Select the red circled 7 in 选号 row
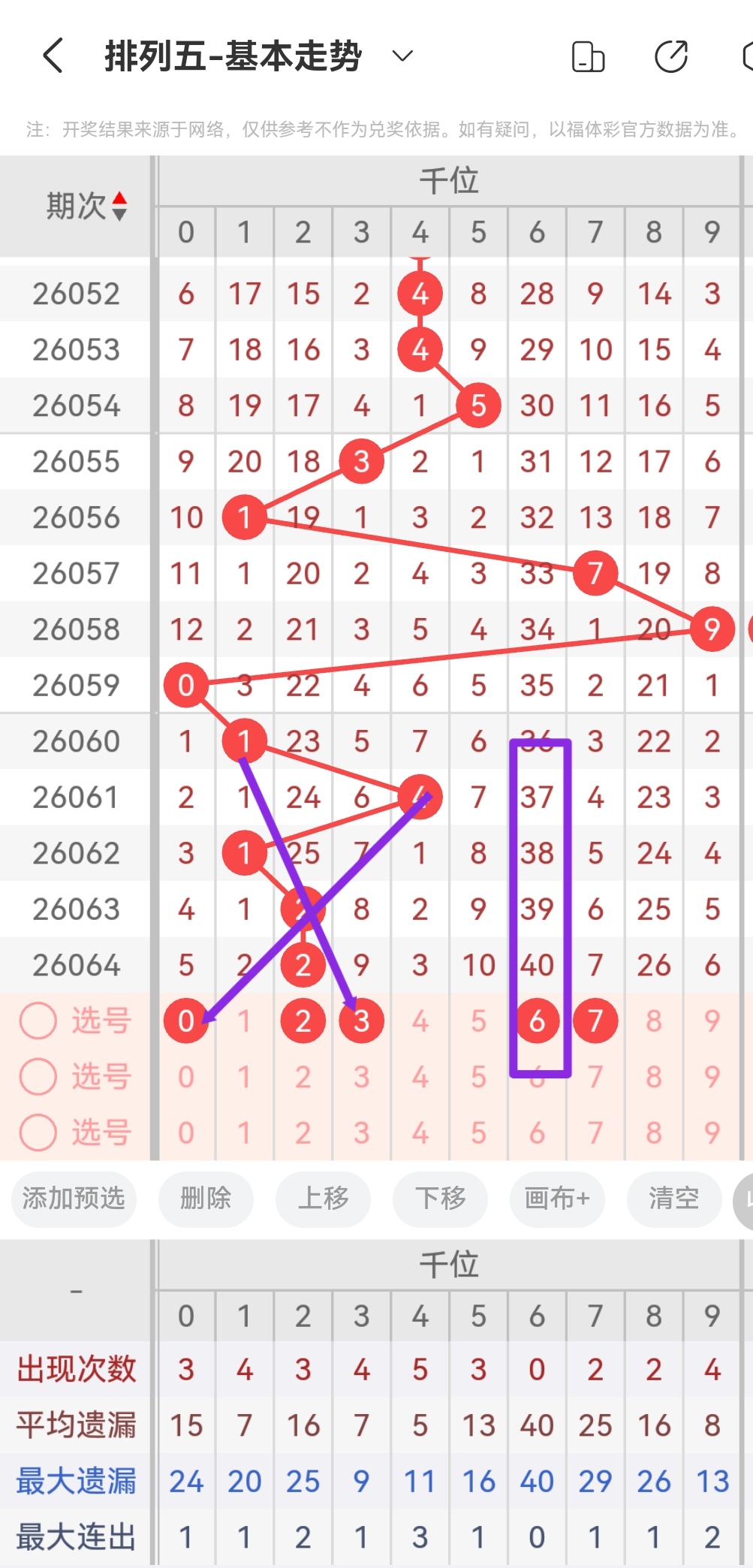This screenshot has width=753, height=1568. click(x=595, y=1020)
